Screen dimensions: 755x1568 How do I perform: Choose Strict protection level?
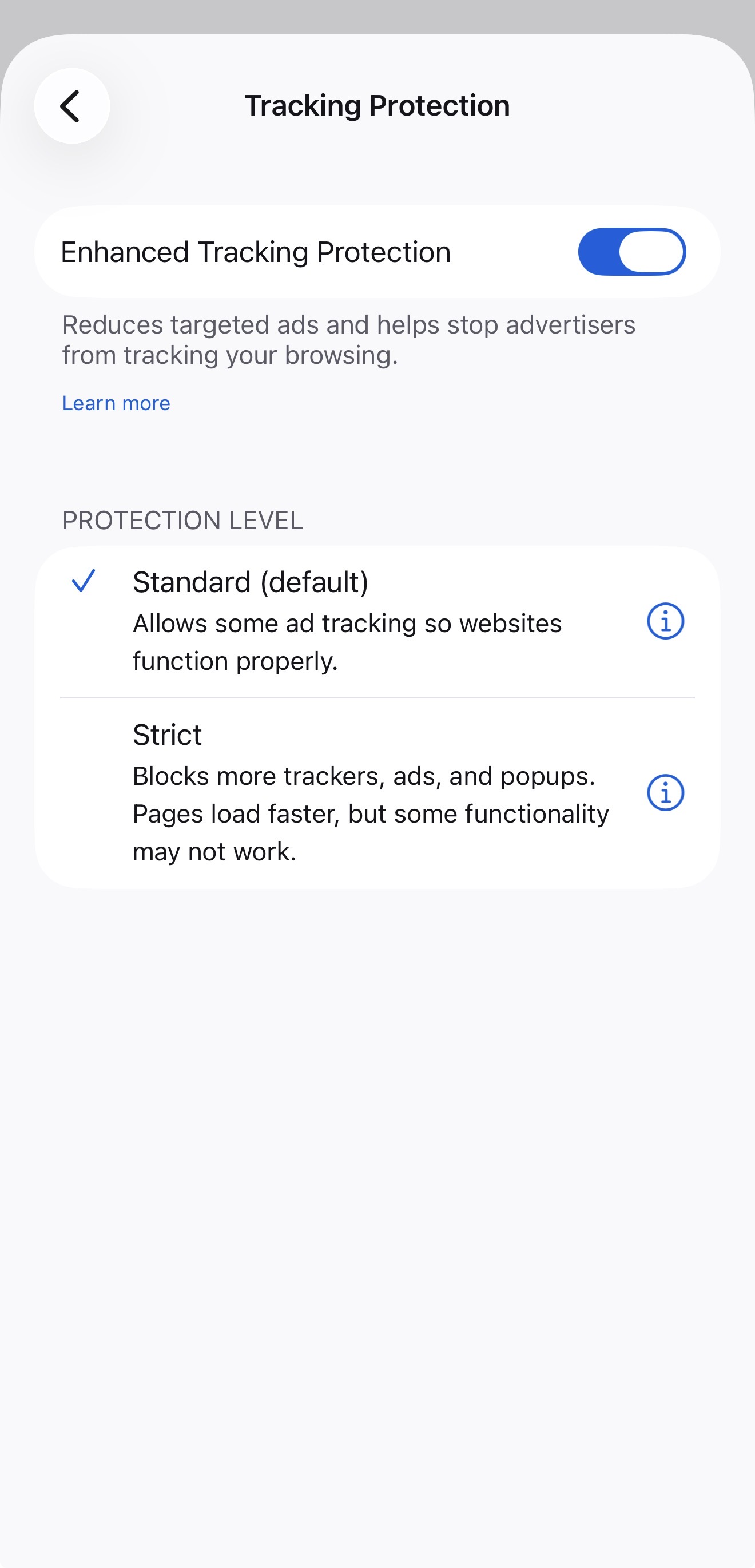point(347,791)
